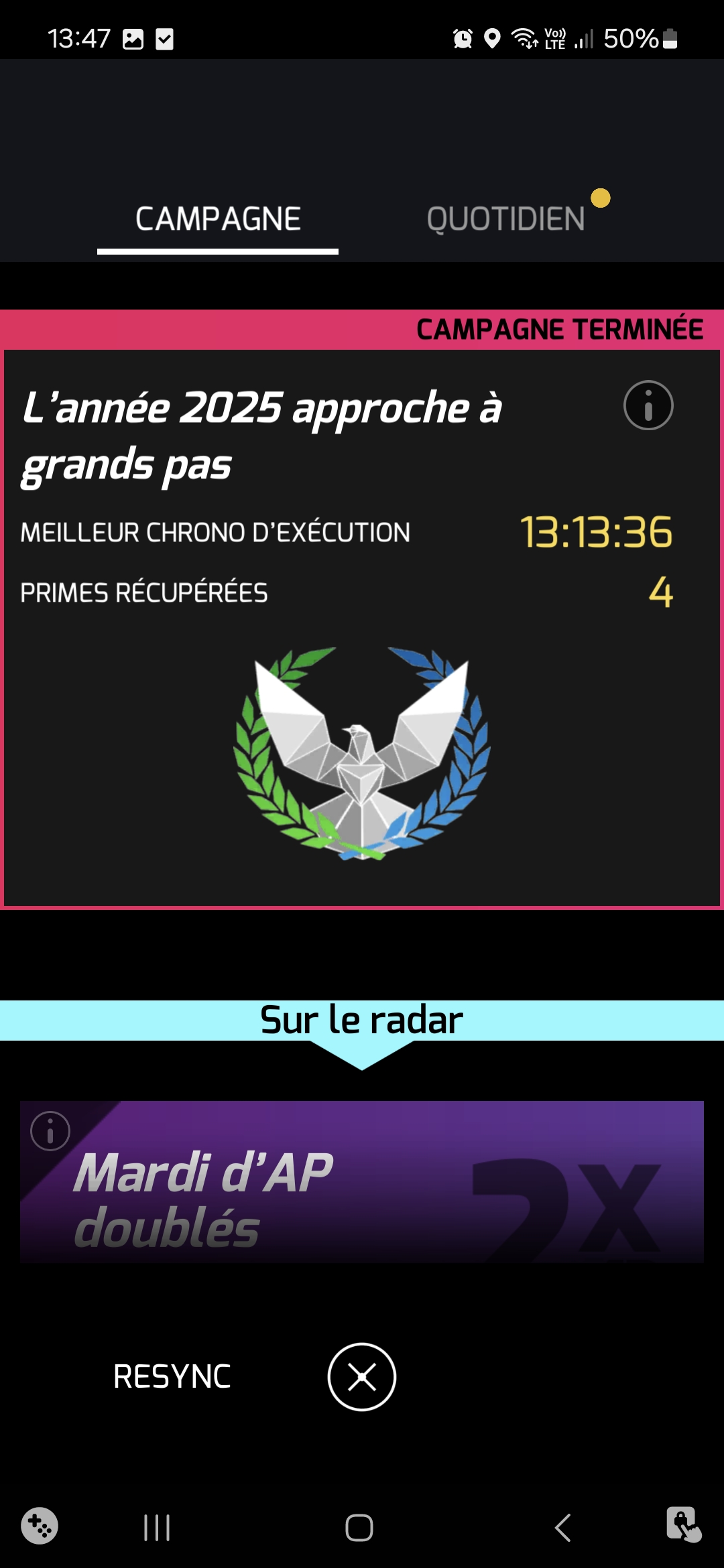Select the CAMPAGNE tab

(218, 219)
